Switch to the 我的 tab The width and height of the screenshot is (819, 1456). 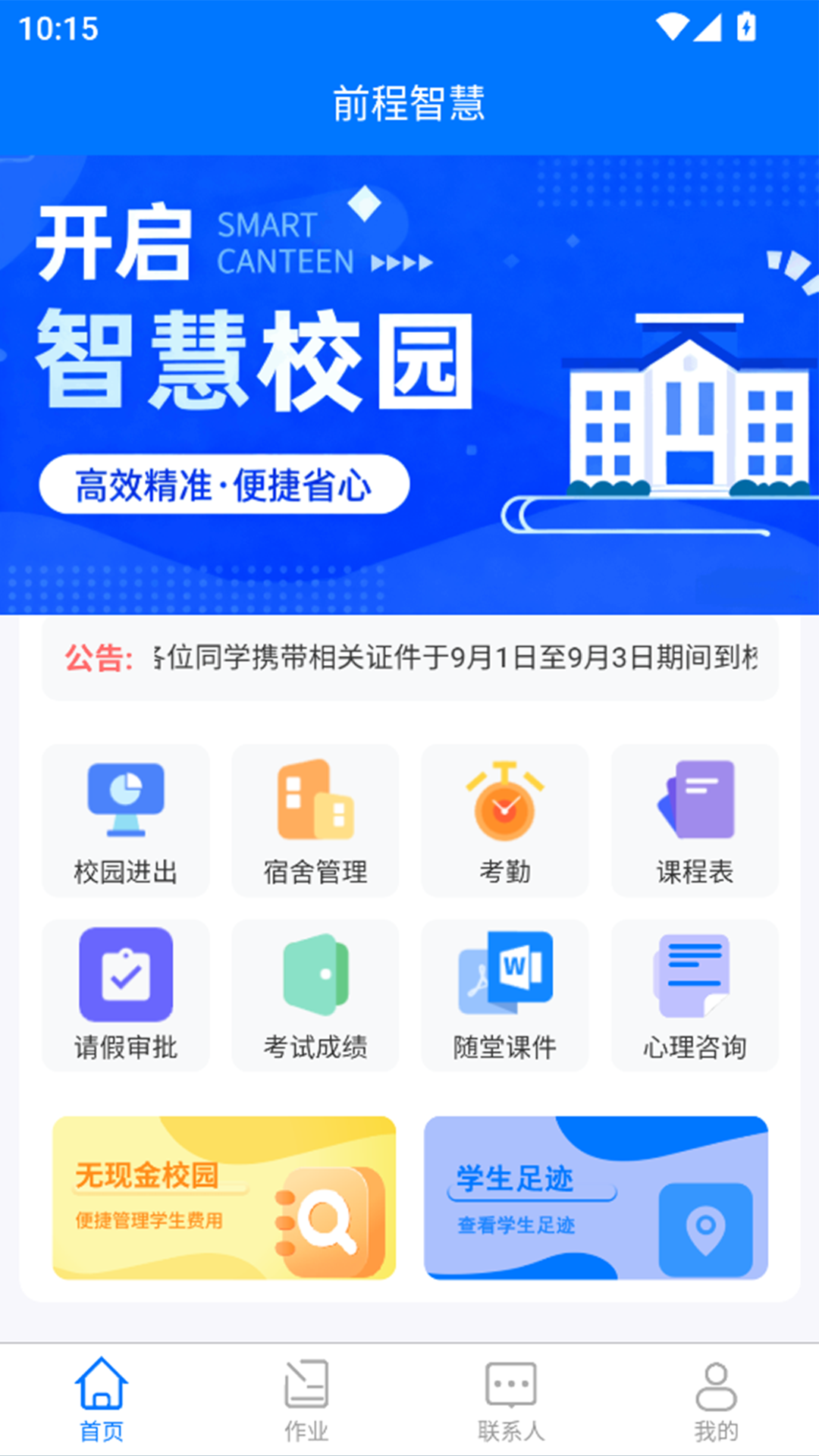(716, 1399)
